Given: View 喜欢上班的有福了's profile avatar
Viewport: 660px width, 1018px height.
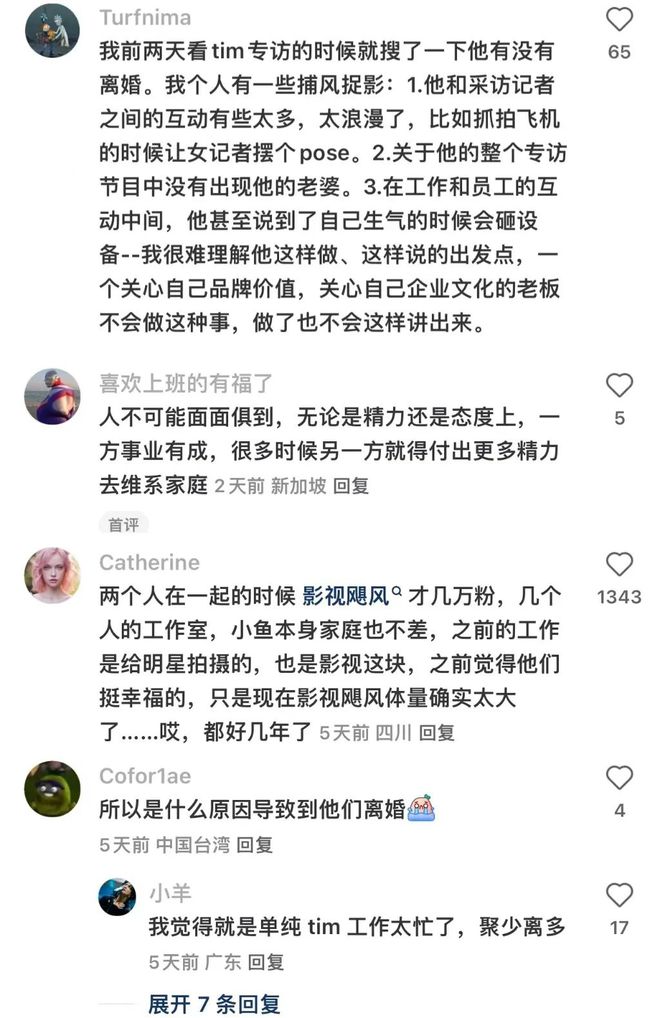Looking at the screenshot, I should 52,396.
